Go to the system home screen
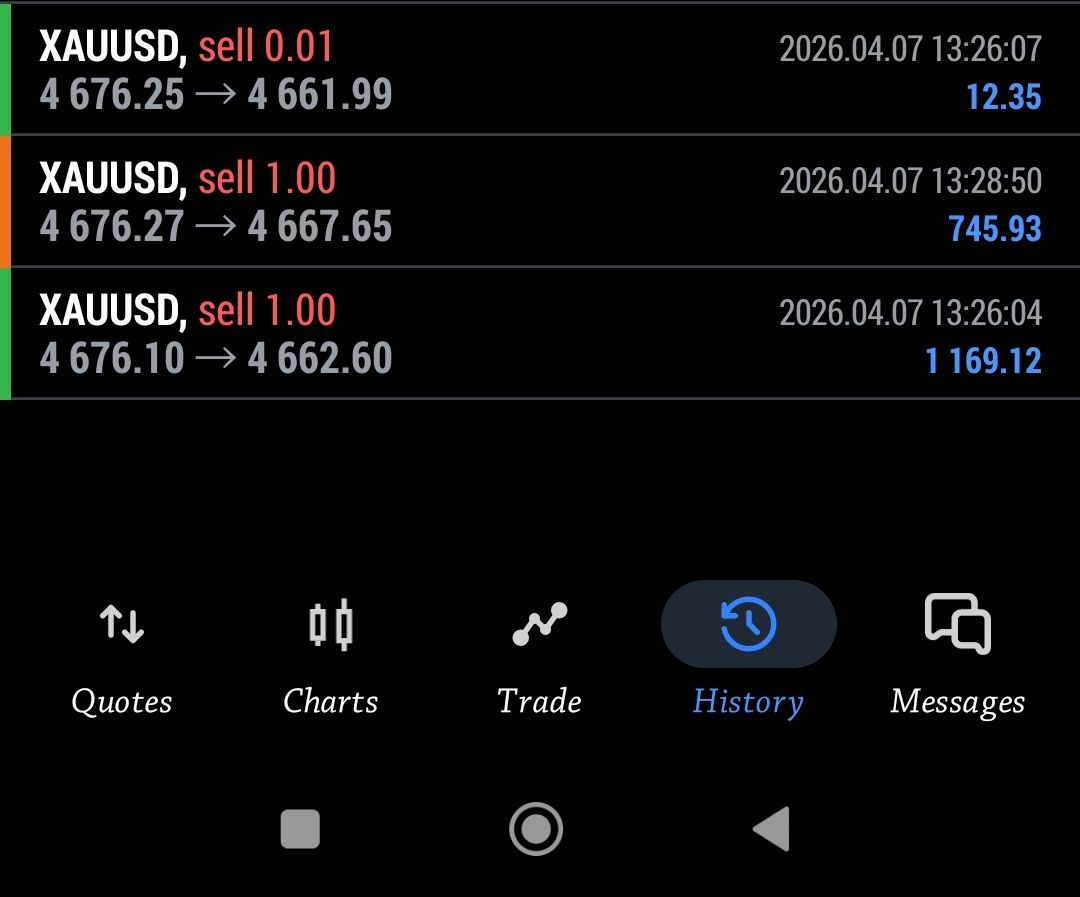The width and height of the screenshot is (1080, 897). click(536, 829)
